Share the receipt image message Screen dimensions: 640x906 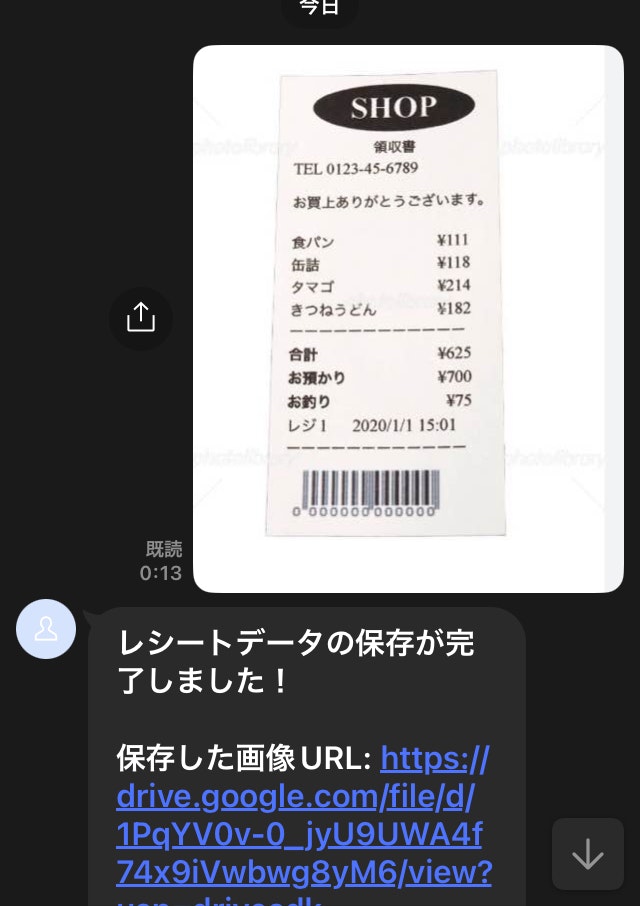141,318
